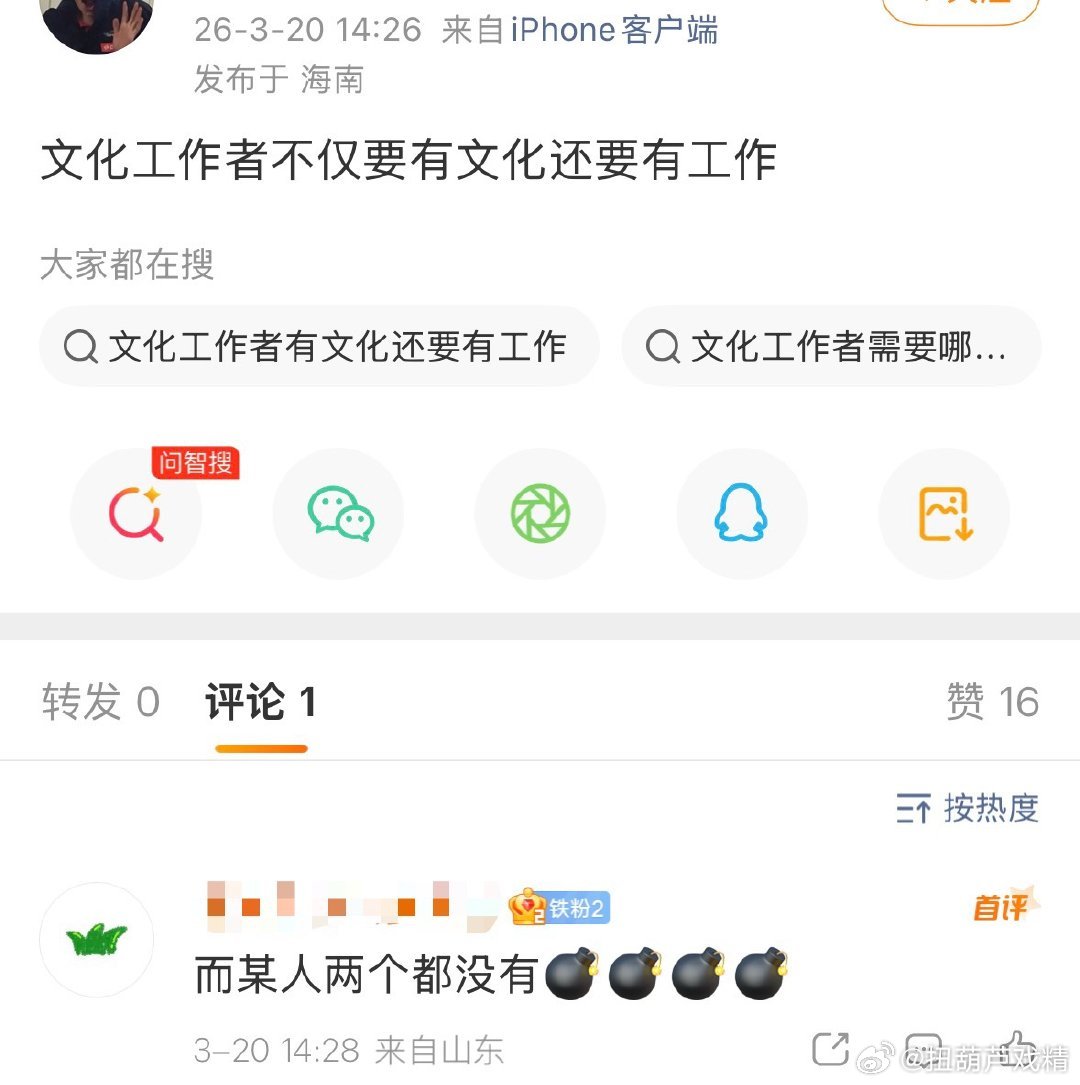The height and width of the screenshot is (1085, 1080).
Task: Switch to the 转发 reposts tab
Action: click(x=99, y=703)
